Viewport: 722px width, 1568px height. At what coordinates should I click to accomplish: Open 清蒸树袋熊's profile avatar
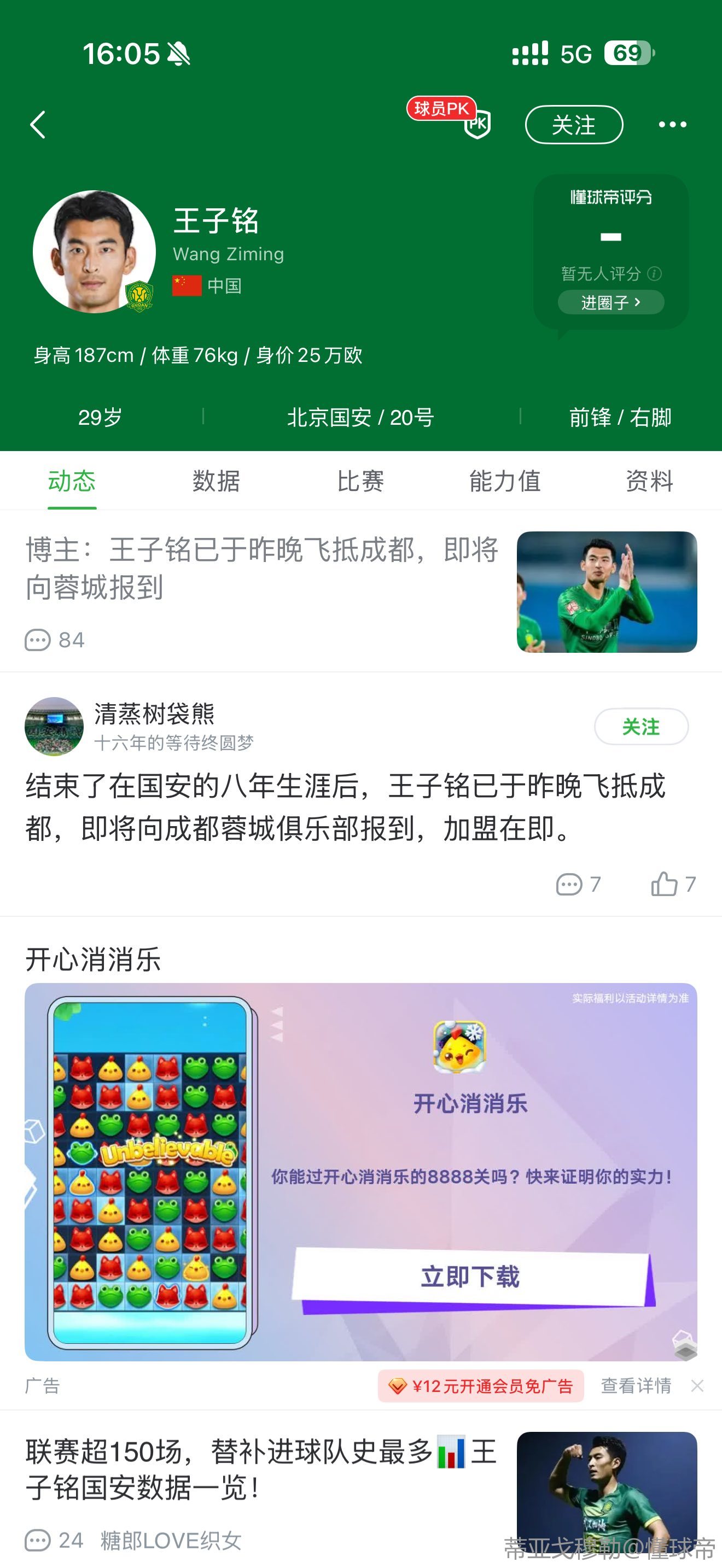54,726
